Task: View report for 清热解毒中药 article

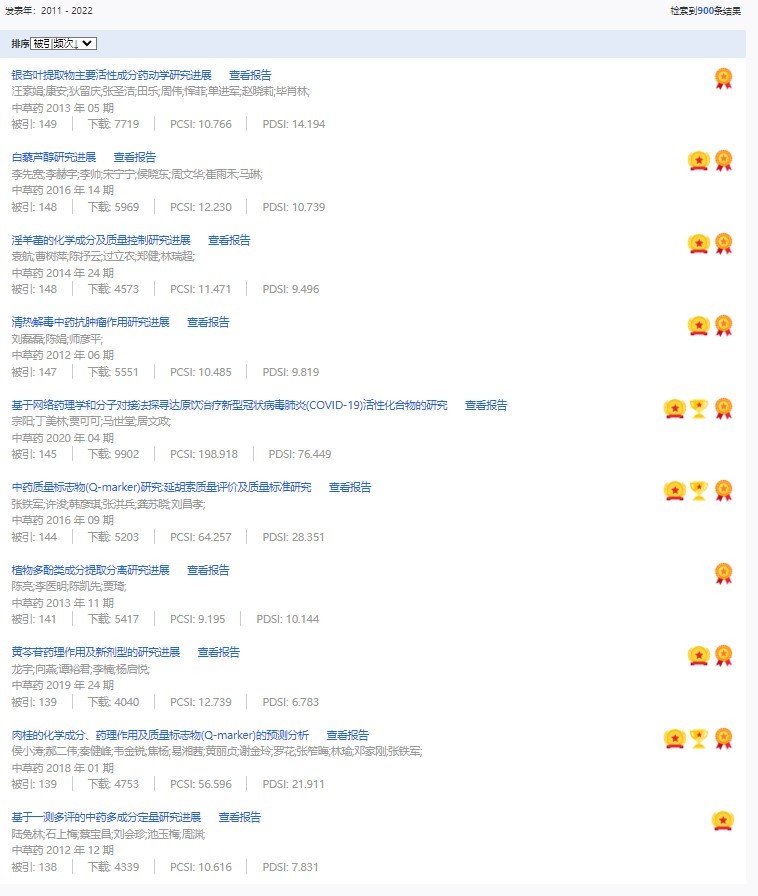Action: click(208, 322)
